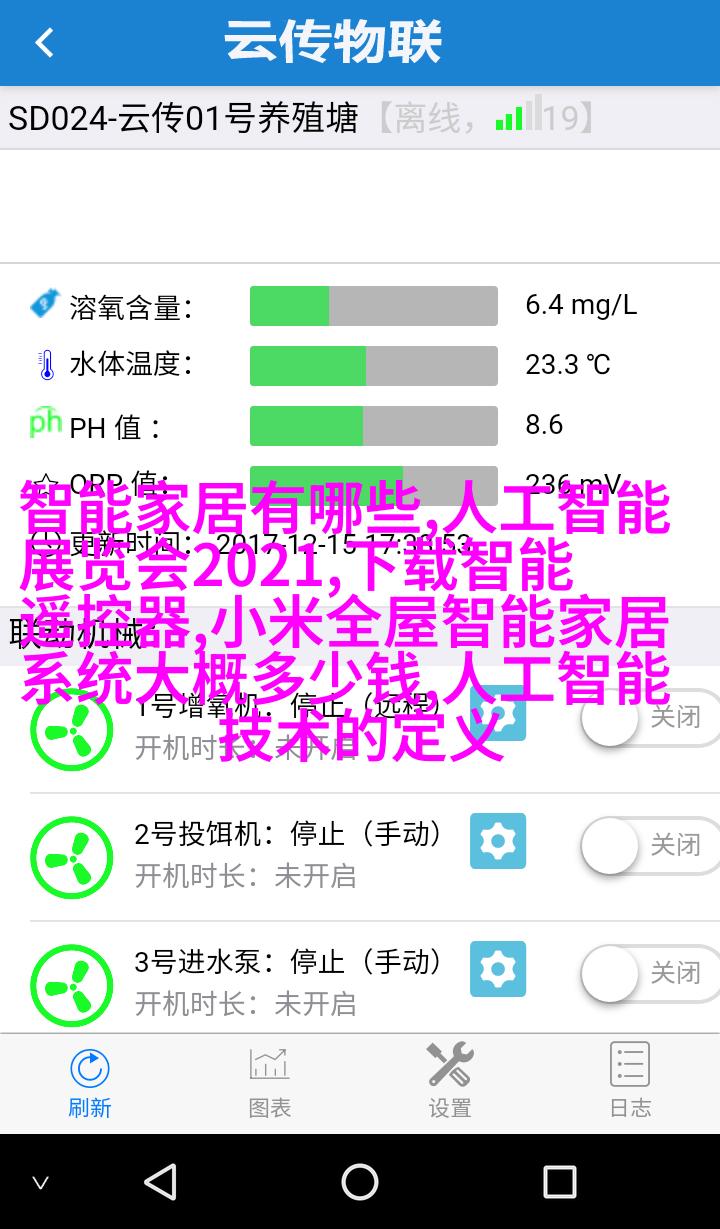Switch to the 日志 tab
The image size is (720, 1229).
click(x=630, y=1082)
